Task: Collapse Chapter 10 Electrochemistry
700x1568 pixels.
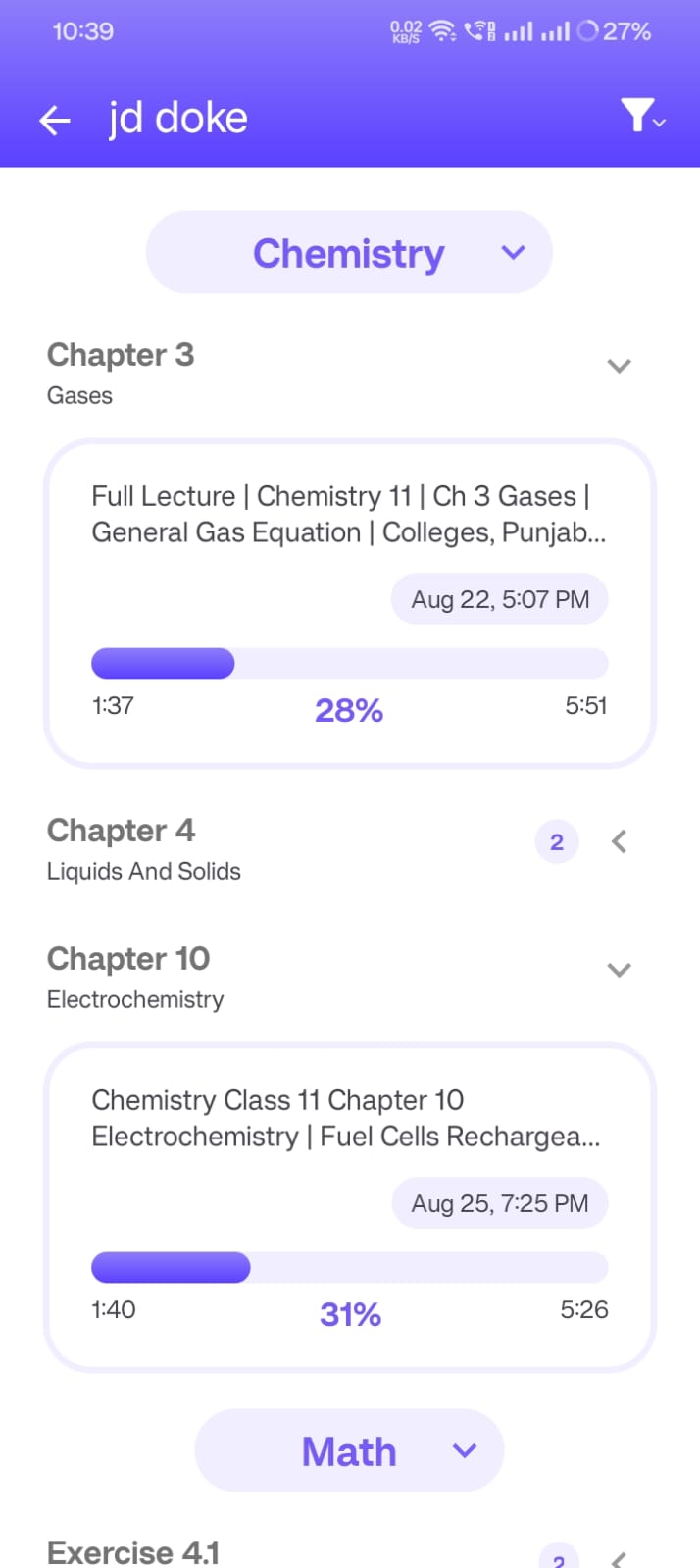Action: (x=619, y=970)
